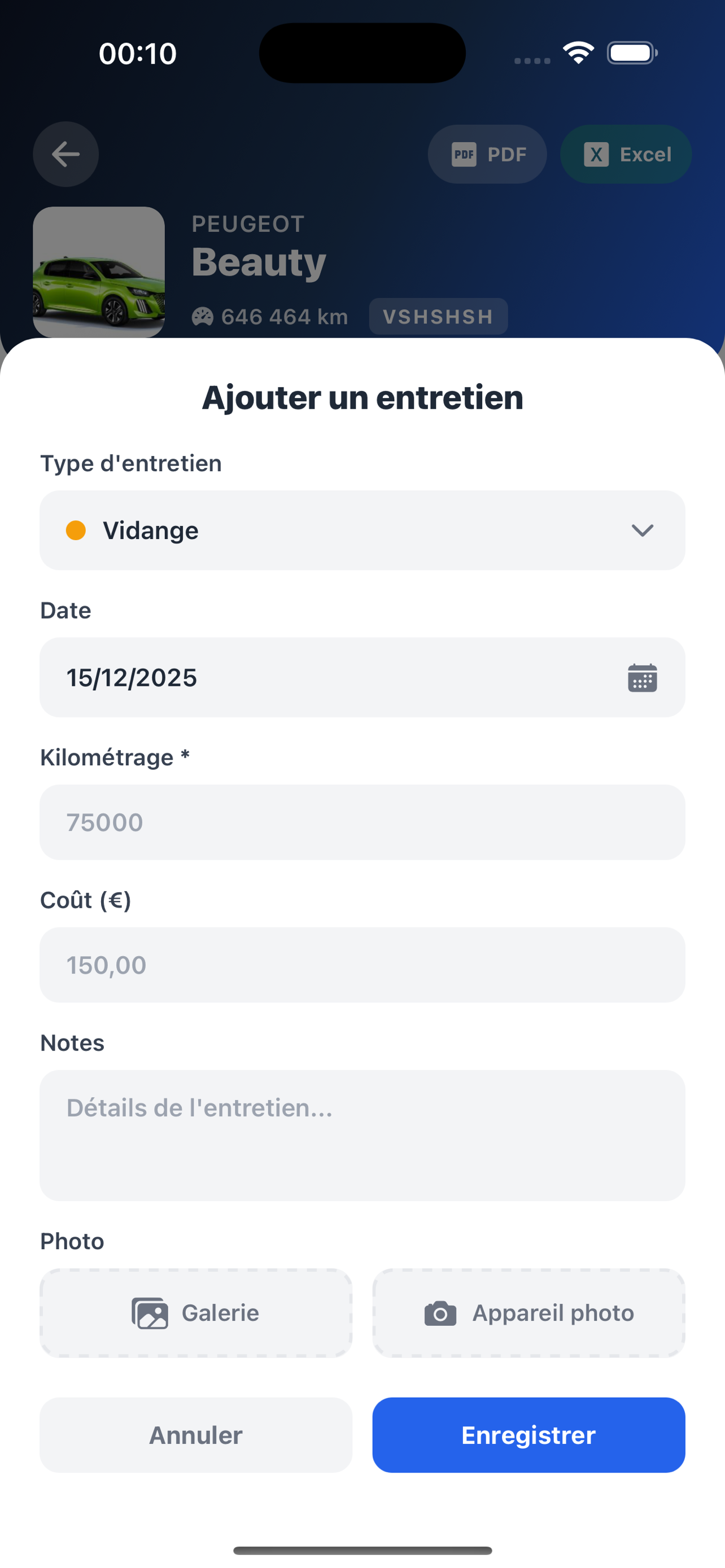Screen dimensions: 725x1568
Task: Click the odometer icon next to the mileage
Action: (204, 316)
